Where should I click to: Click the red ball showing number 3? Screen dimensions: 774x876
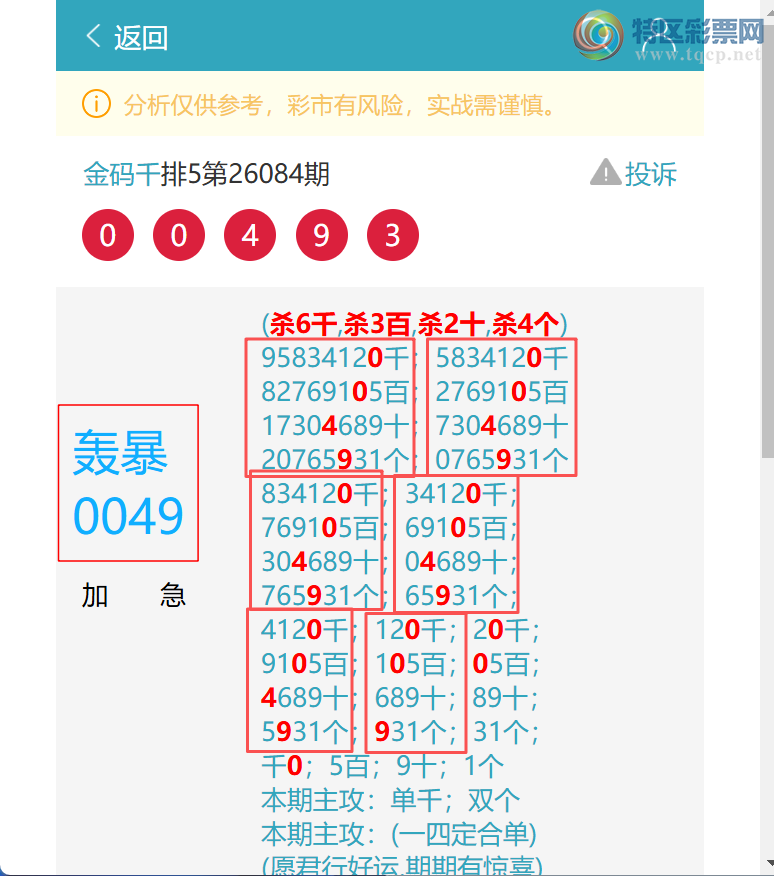point(392,234)
